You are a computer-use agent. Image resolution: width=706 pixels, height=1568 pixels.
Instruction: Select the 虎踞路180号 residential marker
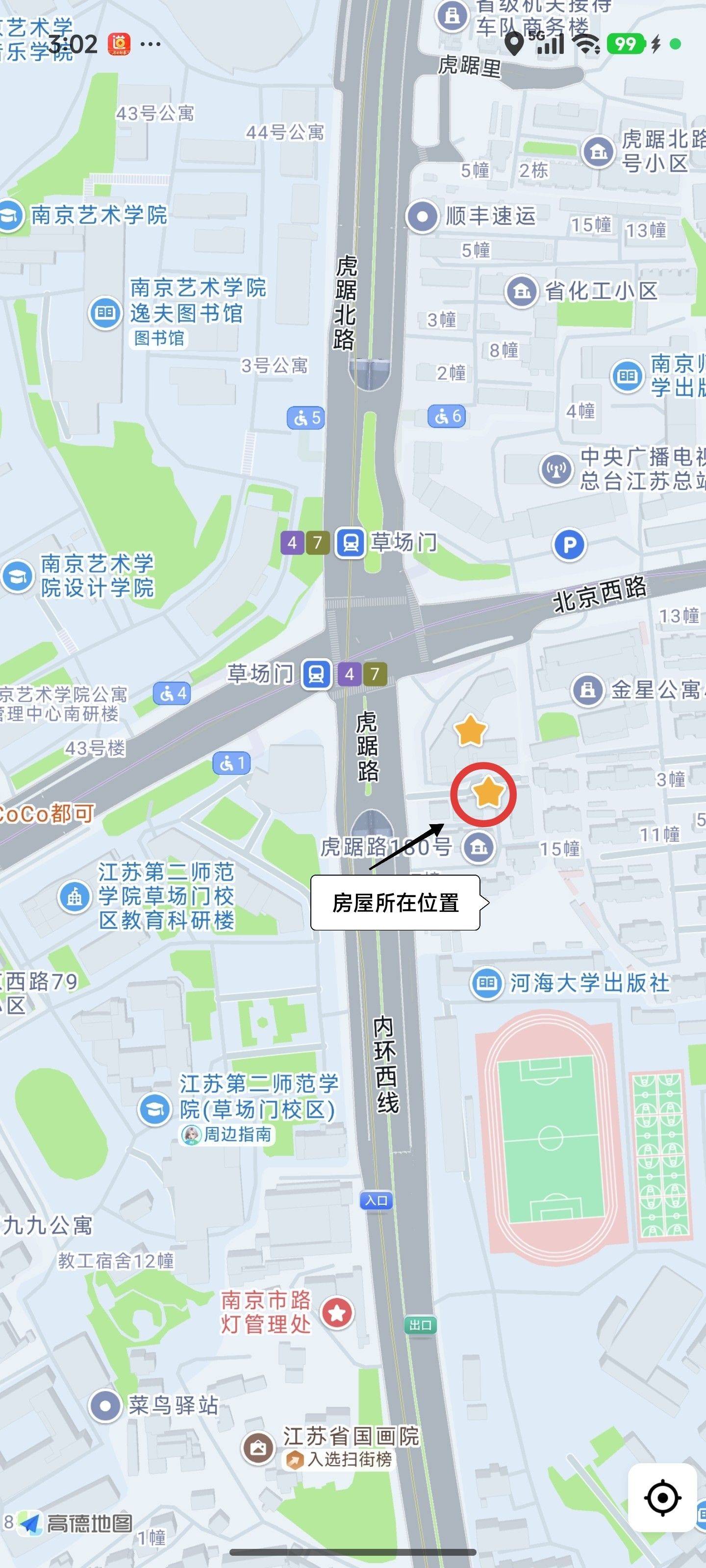479,846
